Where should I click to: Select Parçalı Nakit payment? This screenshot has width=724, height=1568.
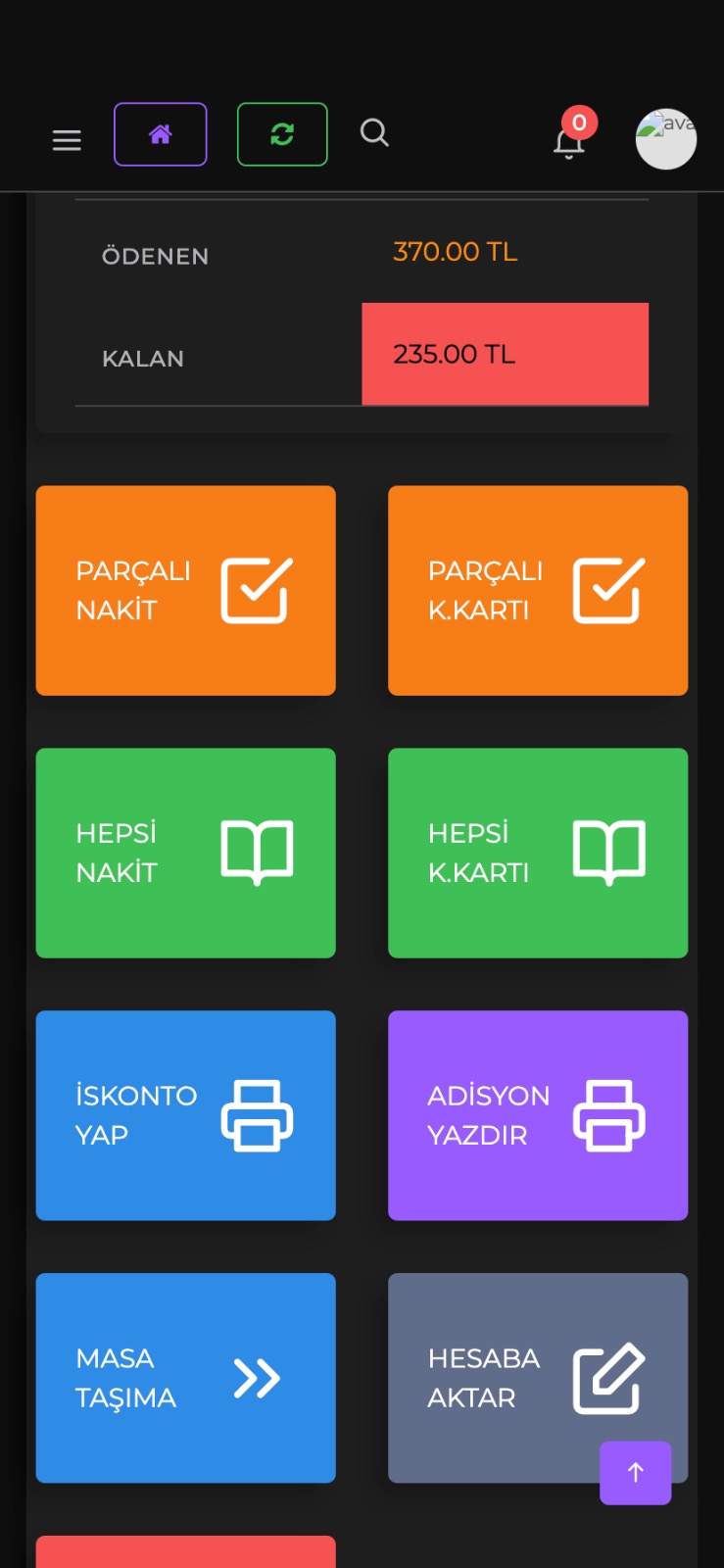pos(186,591)
